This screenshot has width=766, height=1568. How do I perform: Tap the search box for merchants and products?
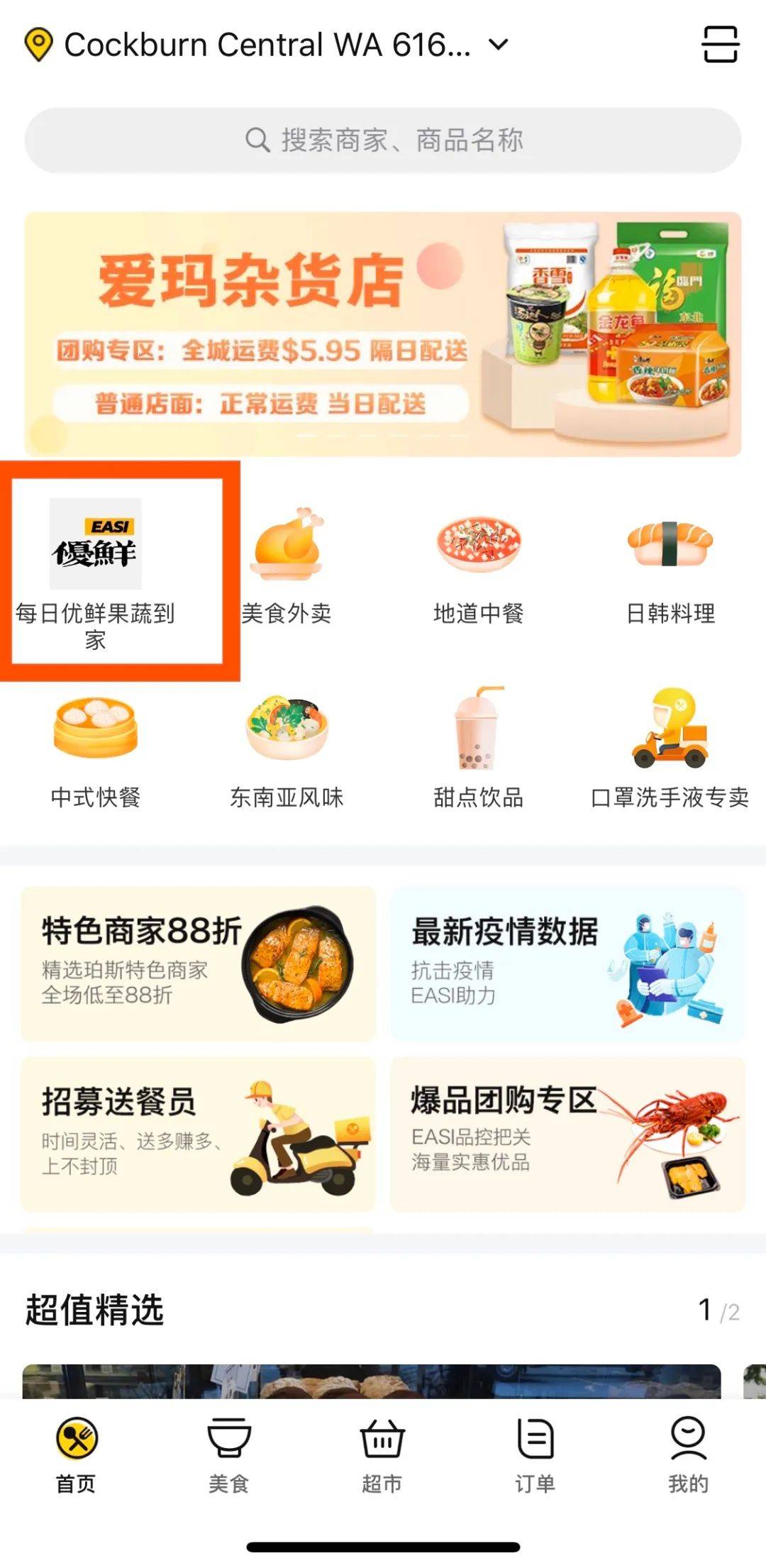click(383, 140)
